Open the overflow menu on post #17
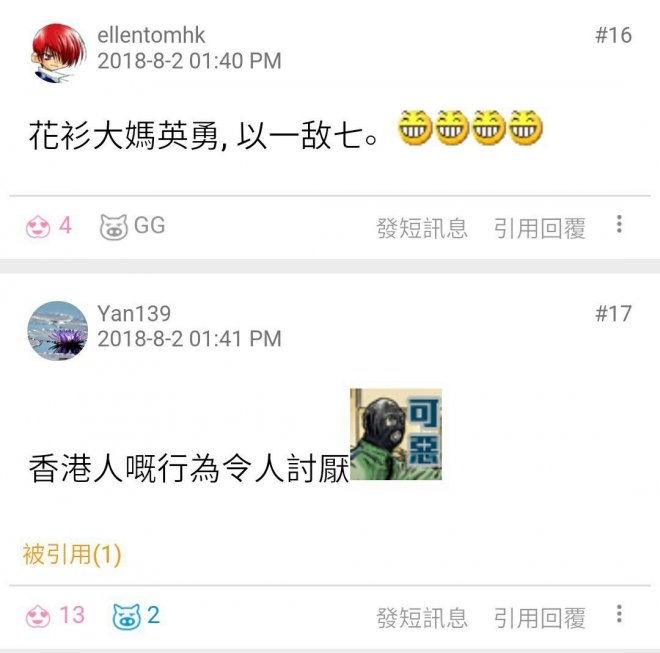Screen dimensions: 660x653 point(620,615)
